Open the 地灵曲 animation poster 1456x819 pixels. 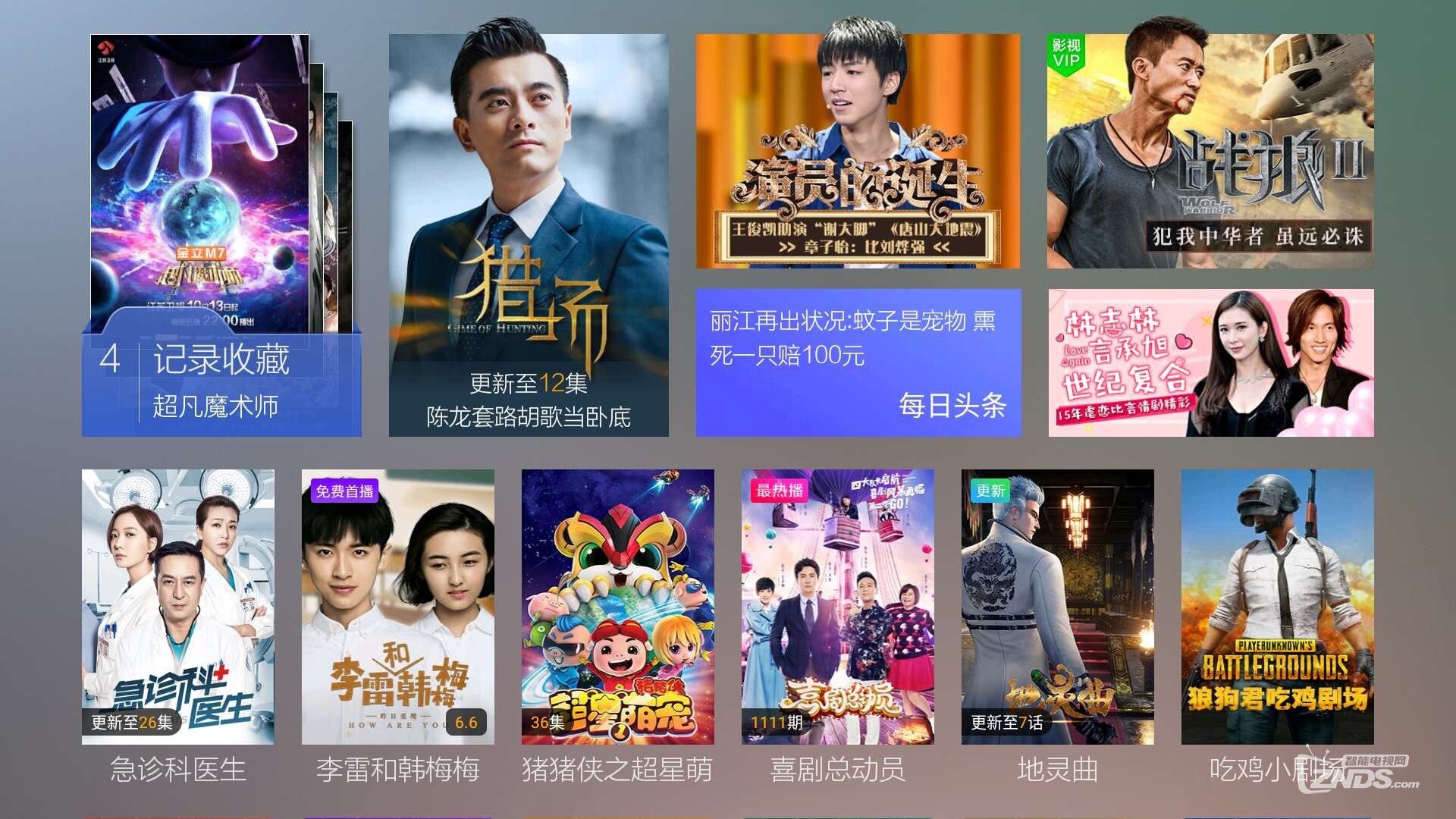coord(1057,607)
